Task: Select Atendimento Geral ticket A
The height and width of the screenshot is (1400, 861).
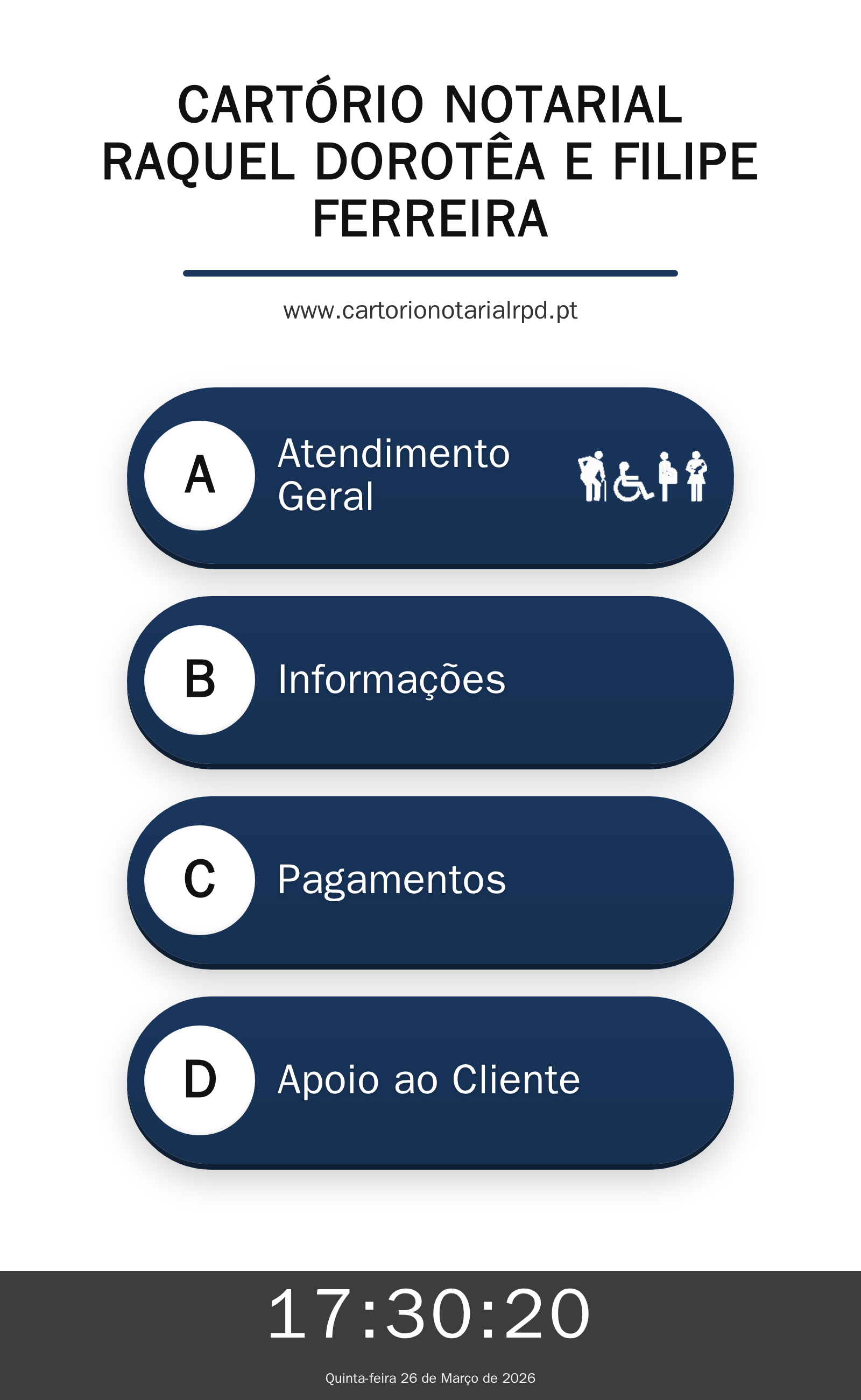Action: coord(430,476)
